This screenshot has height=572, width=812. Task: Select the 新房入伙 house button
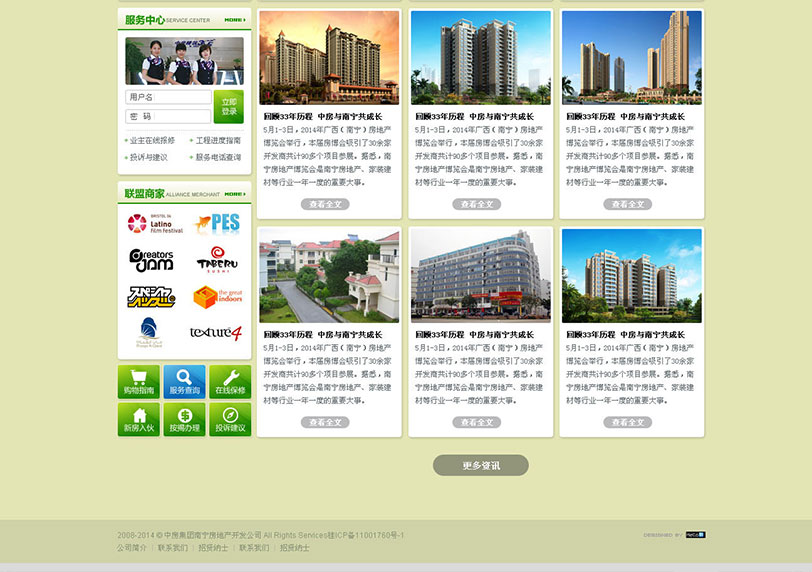pos(139,420)
